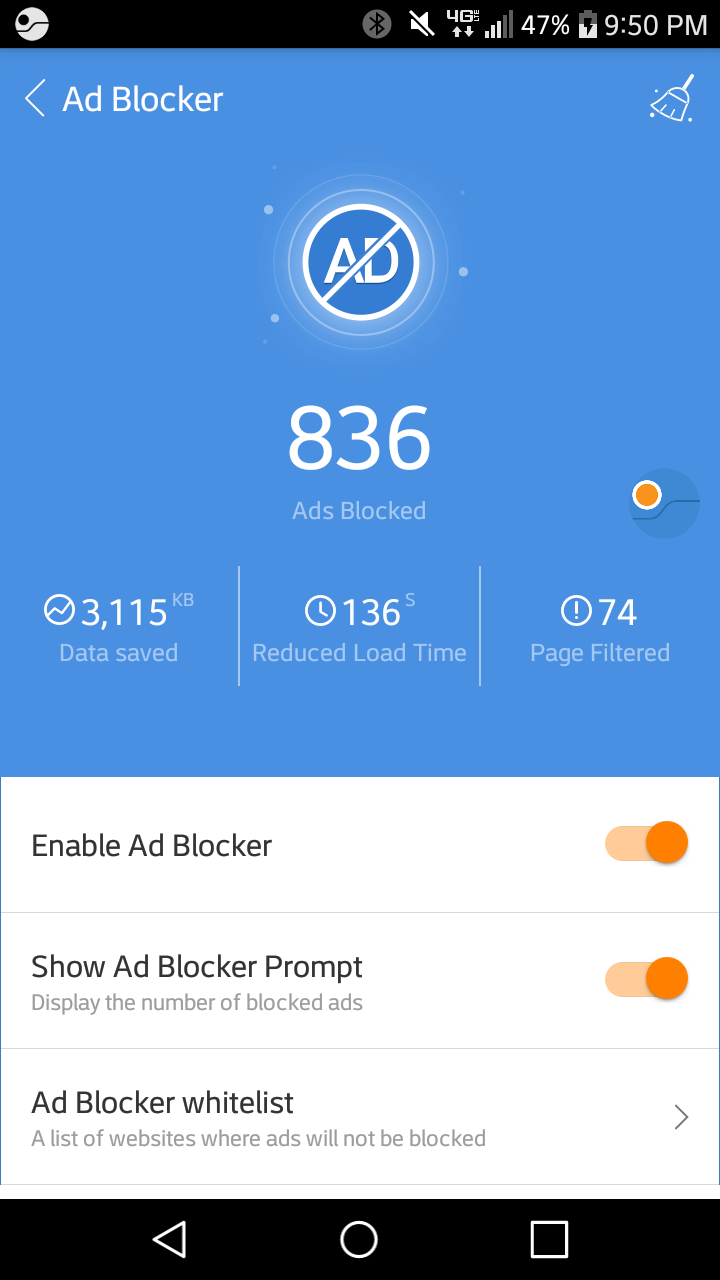The width and height of the screenshot is (720, 1280).
Task: Turn off Show Ad Blocker Prompt
Action: click(646, 979)
